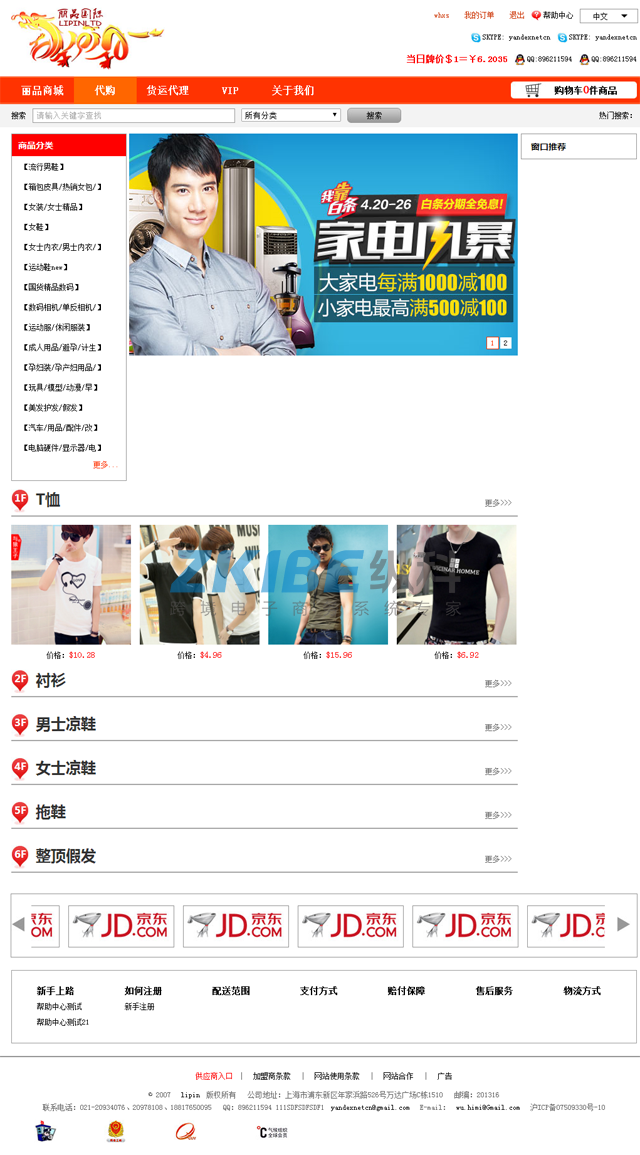The height and width of the screenshot is (1155, 640).
Task: Expand the 所有分类 category dropdown
Action: (x=291, y=115)
